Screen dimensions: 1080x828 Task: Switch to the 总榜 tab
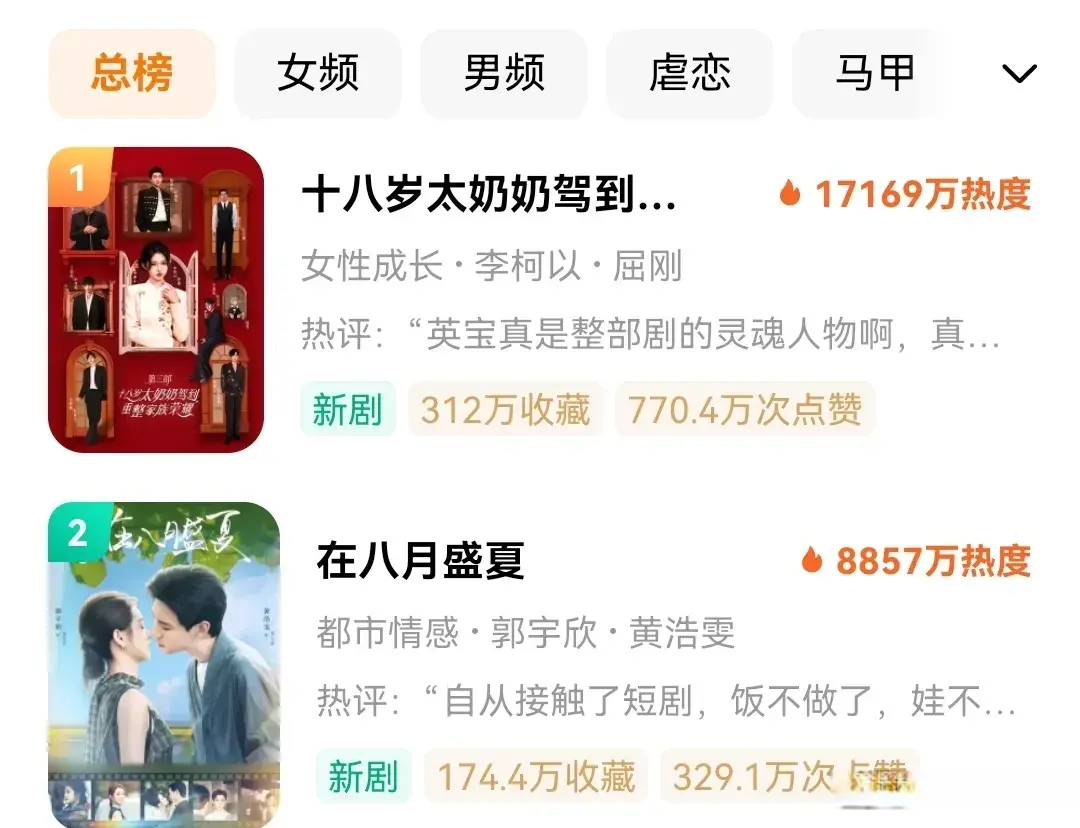[132, 74]
